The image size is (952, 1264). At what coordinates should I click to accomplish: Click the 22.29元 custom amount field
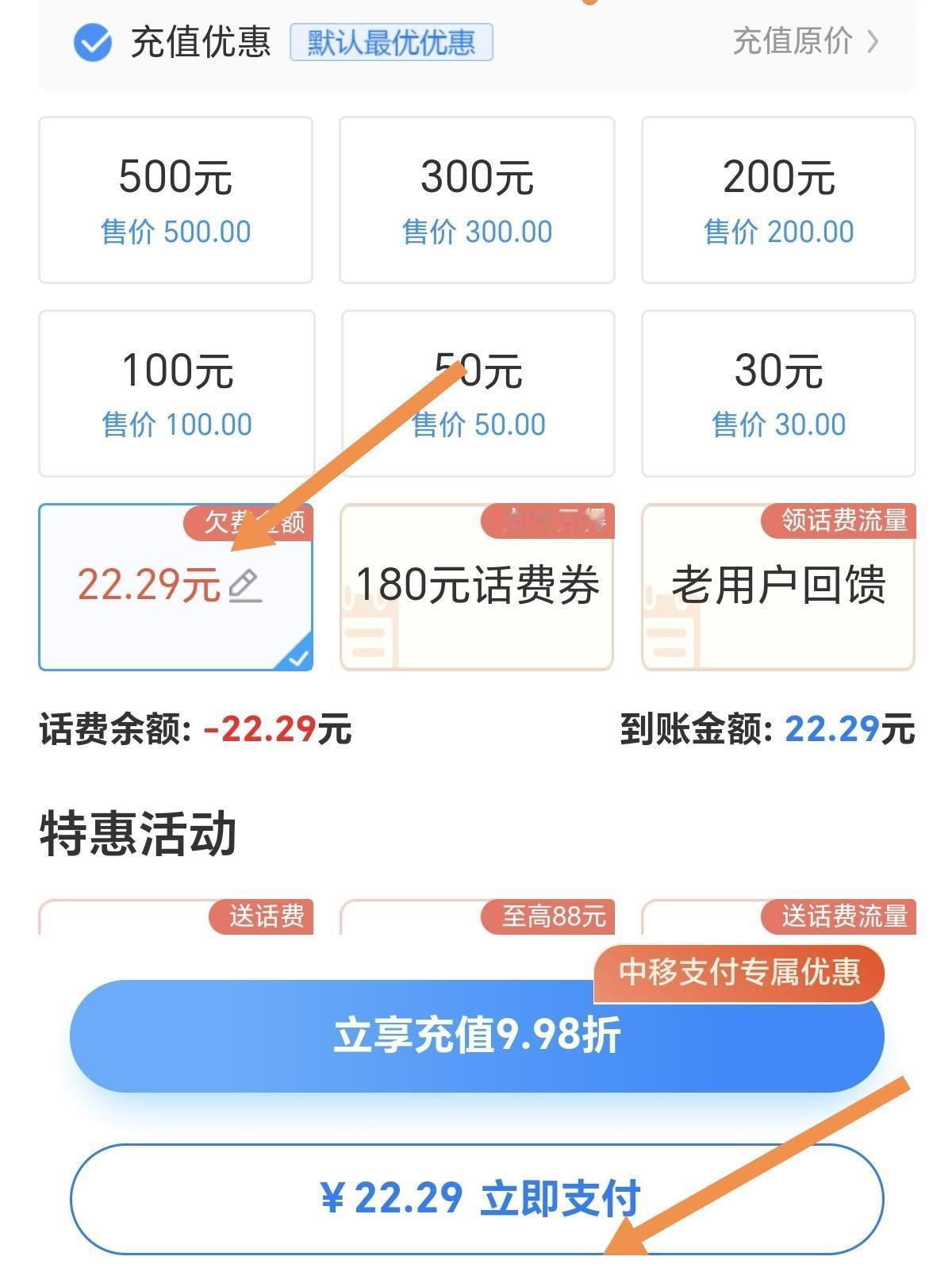[149, 585]
